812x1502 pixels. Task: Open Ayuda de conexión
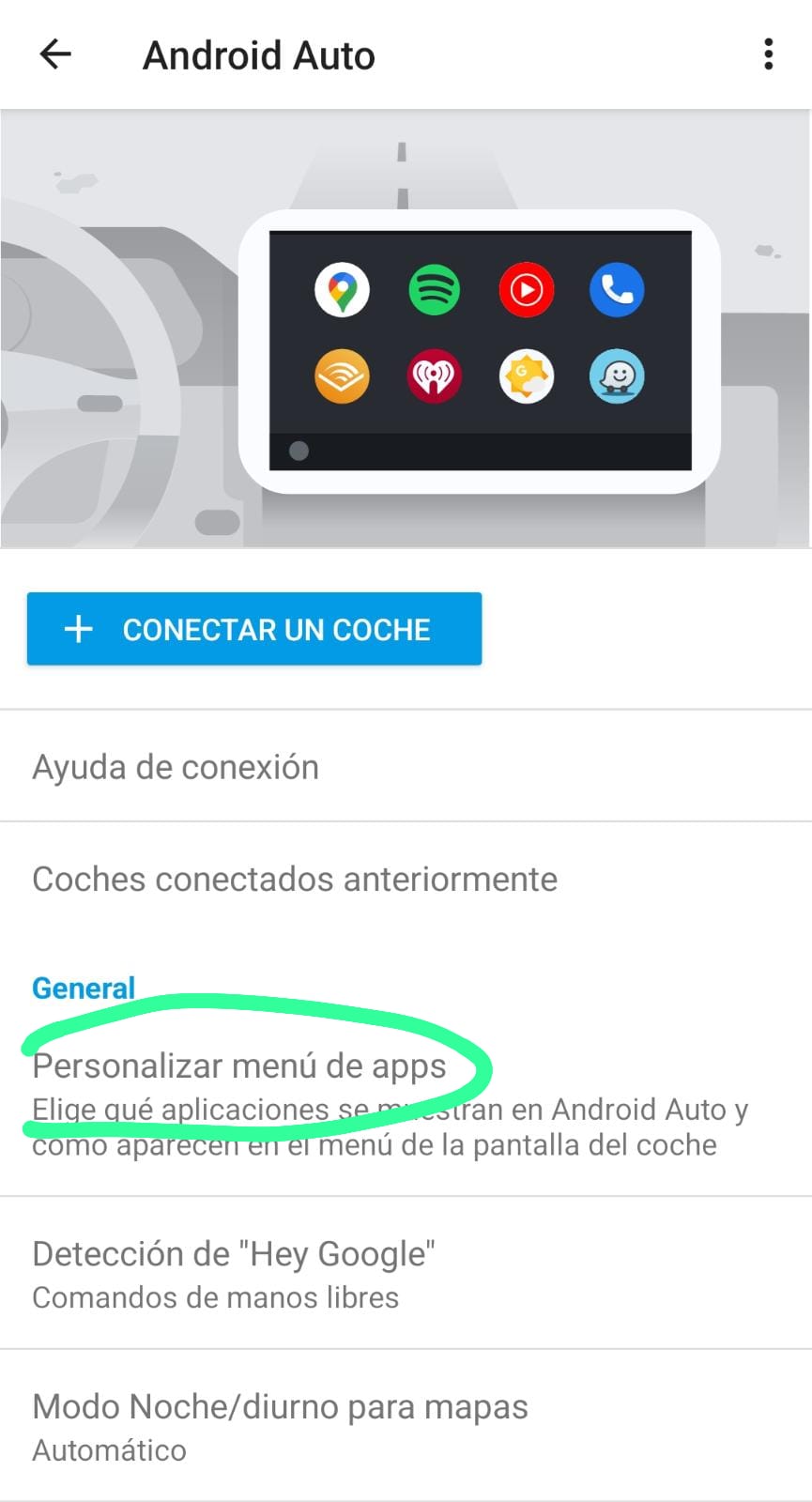[176, 767]
